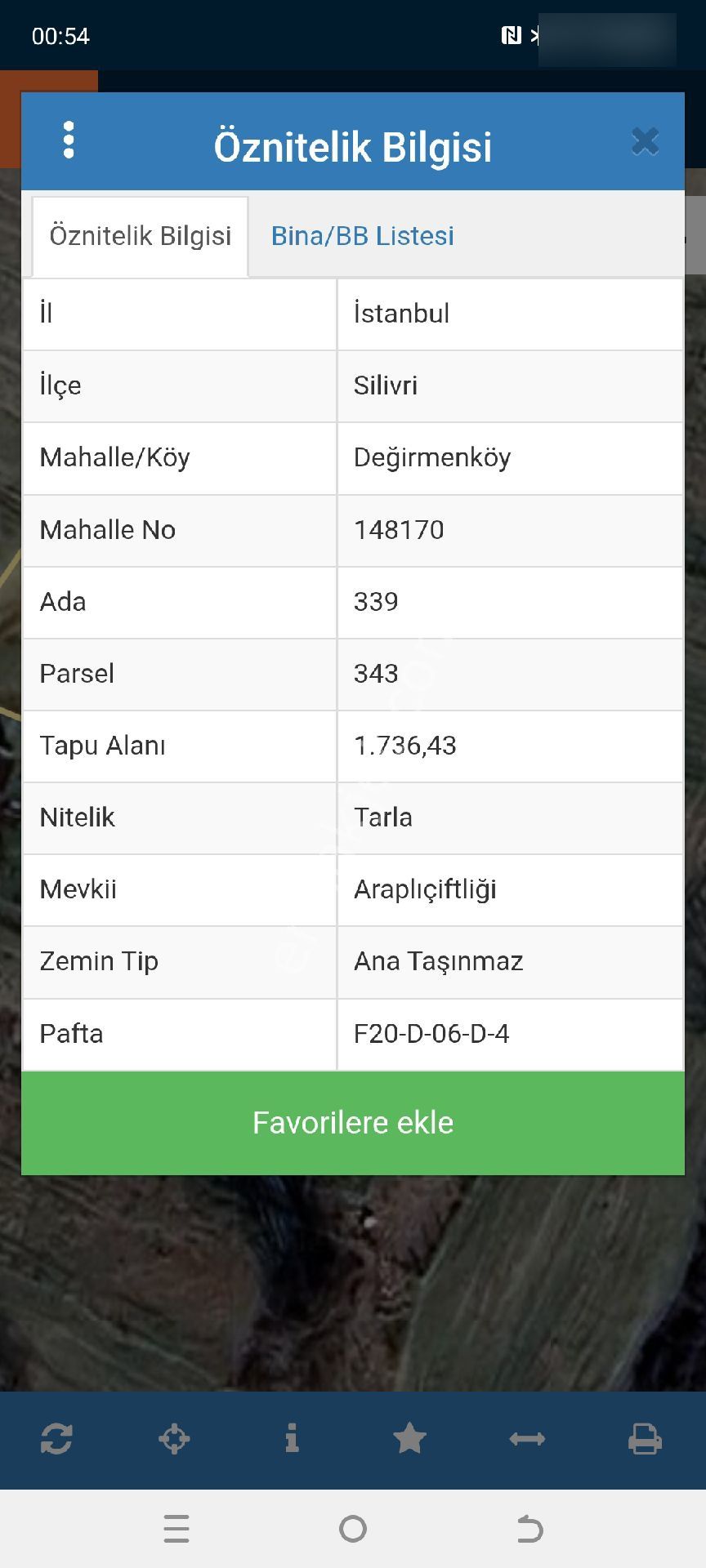
Task: Select the Öznitelik Bilgisi tab
Action: (139, 236)
